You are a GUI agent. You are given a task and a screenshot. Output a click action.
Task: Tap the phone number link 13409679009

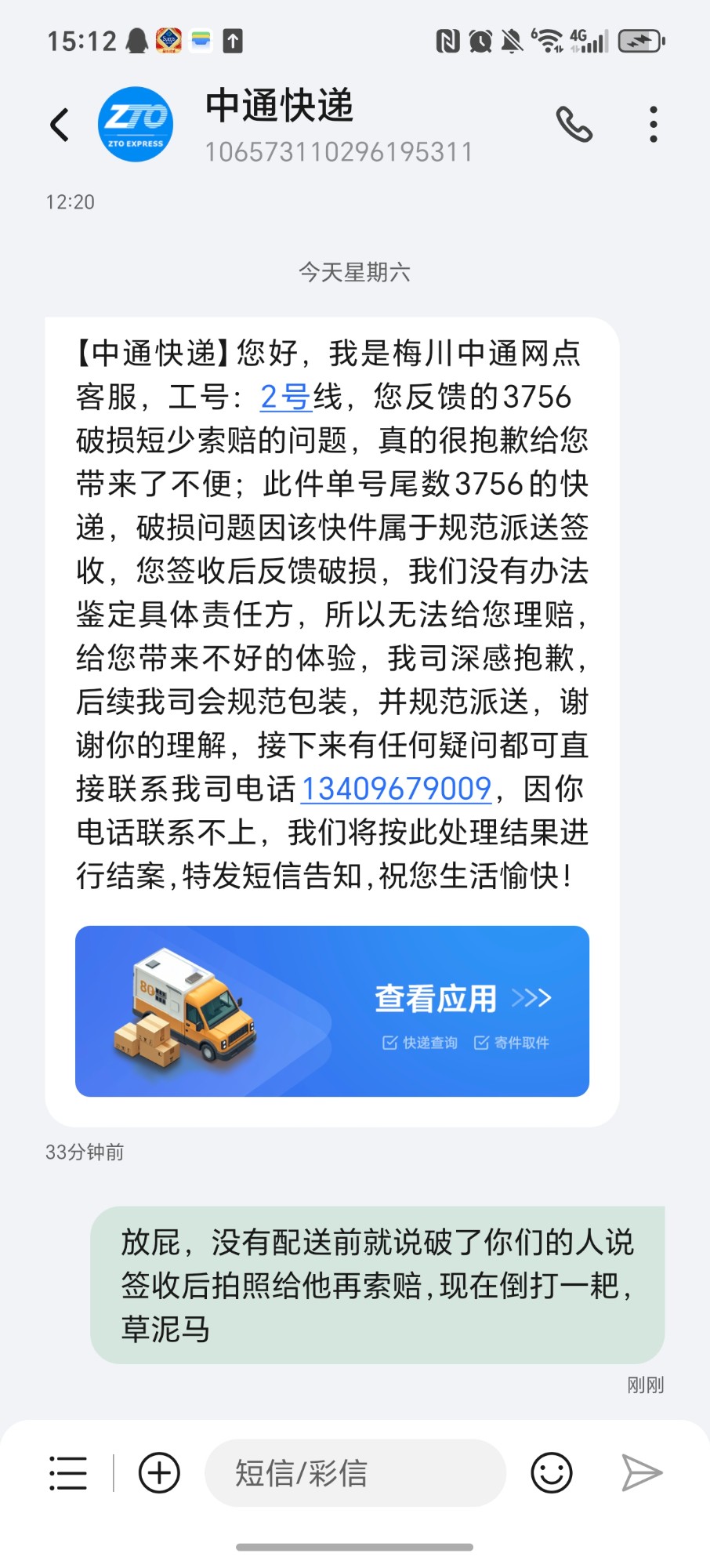(x=397, y=789)
